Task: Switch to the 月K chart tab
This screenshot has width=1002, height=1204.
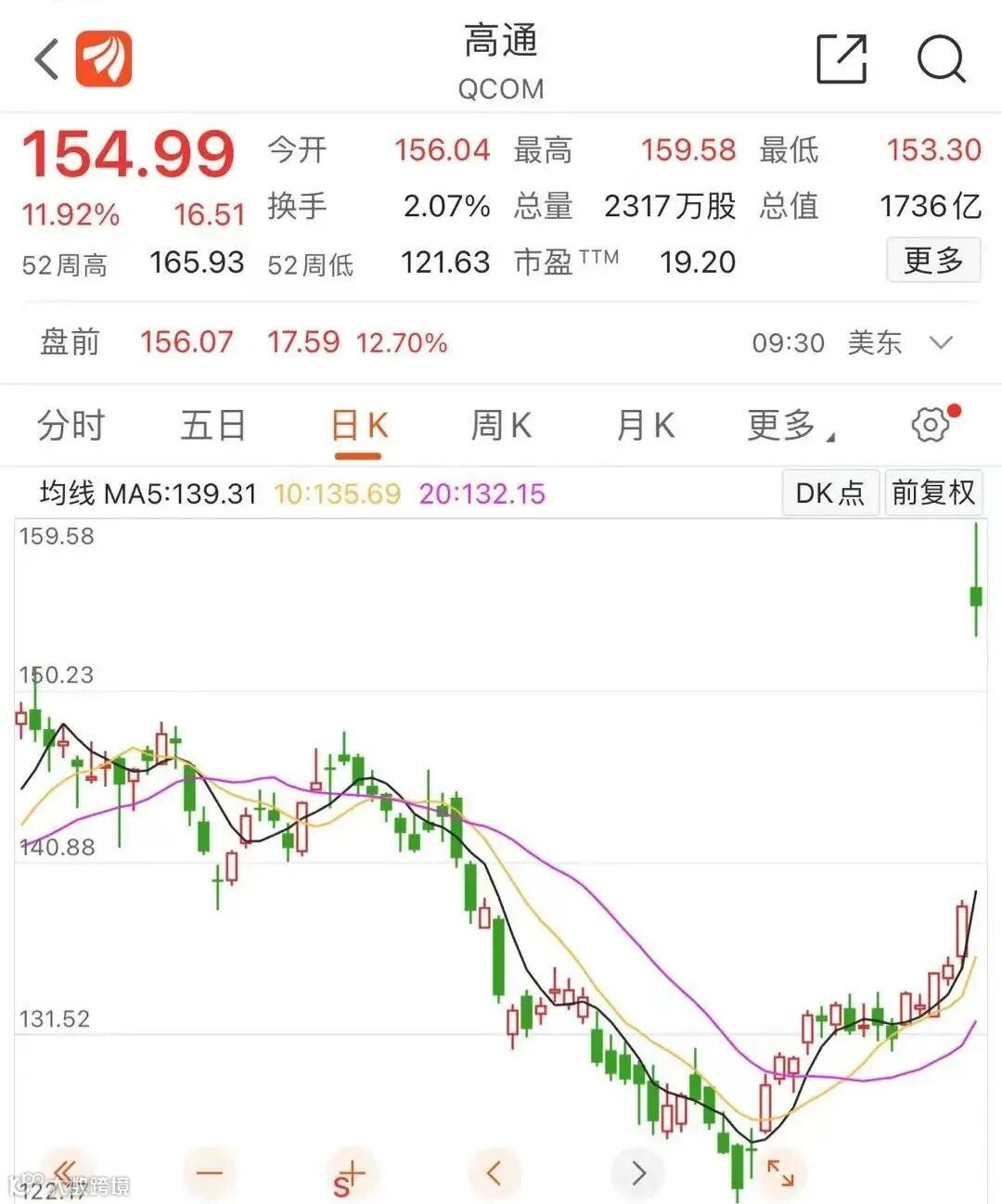Action: tap(645, 427)
